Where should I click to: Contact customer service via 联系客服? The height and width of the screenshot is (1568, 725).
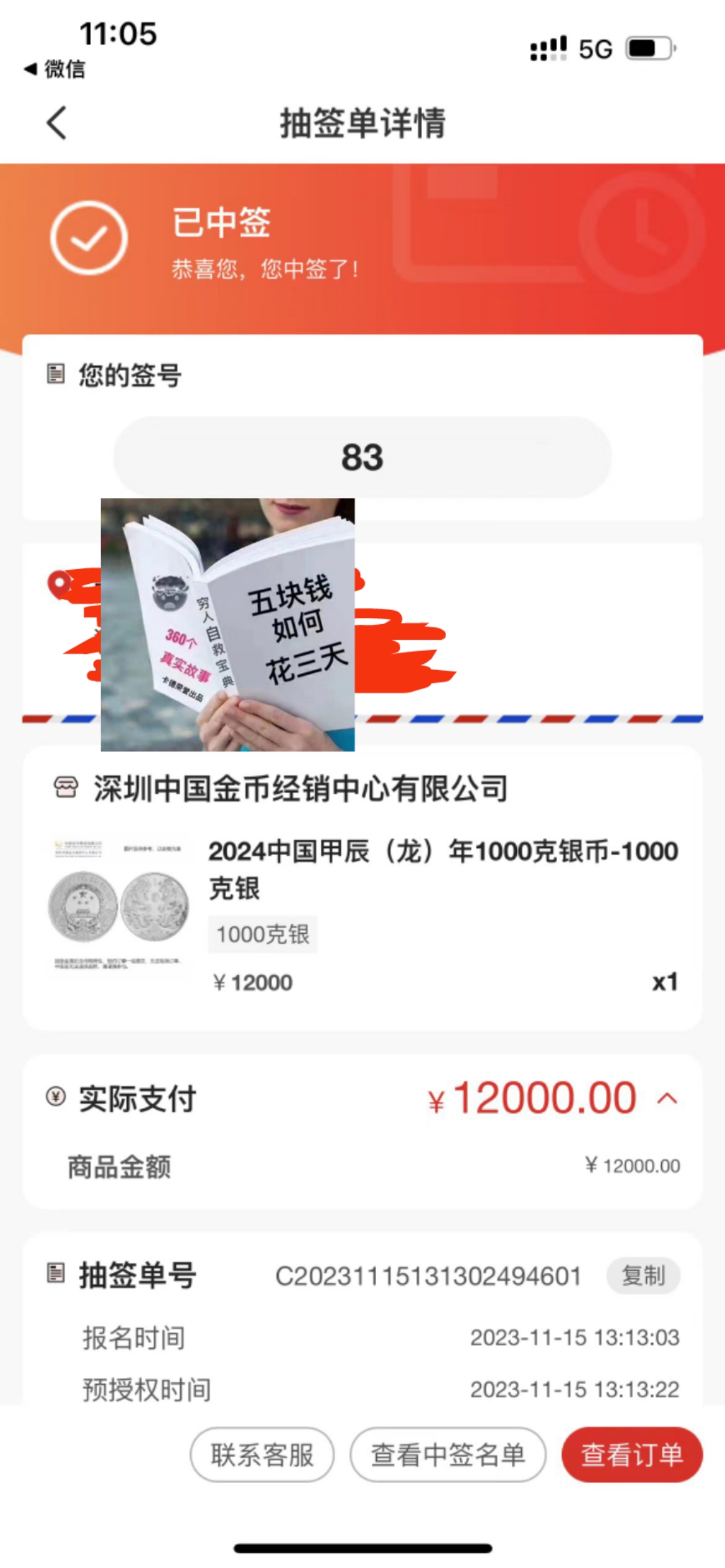click(x=262, y=1455)
